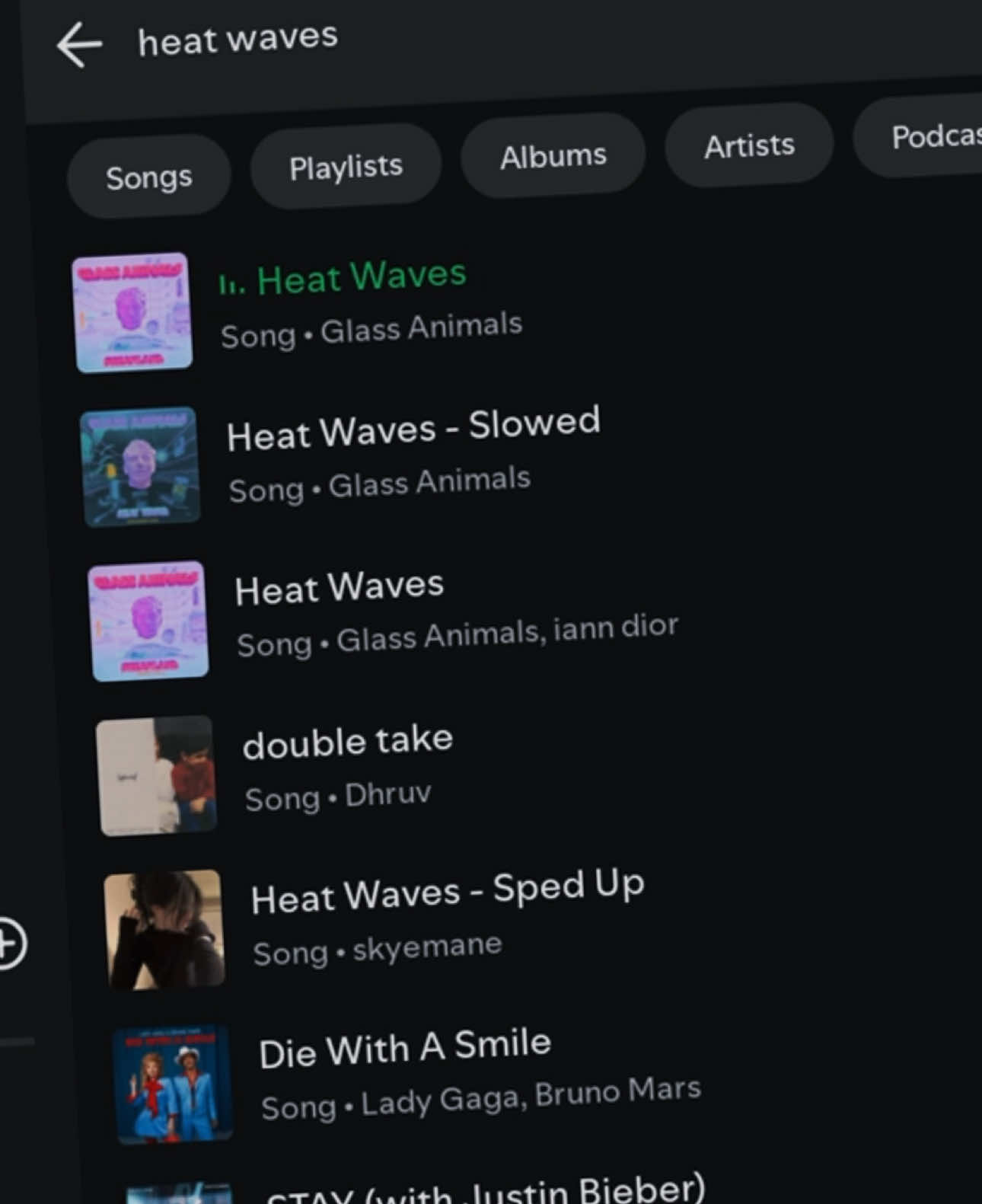
Task: Filter results by Songs
Action: tap(148, 177)
